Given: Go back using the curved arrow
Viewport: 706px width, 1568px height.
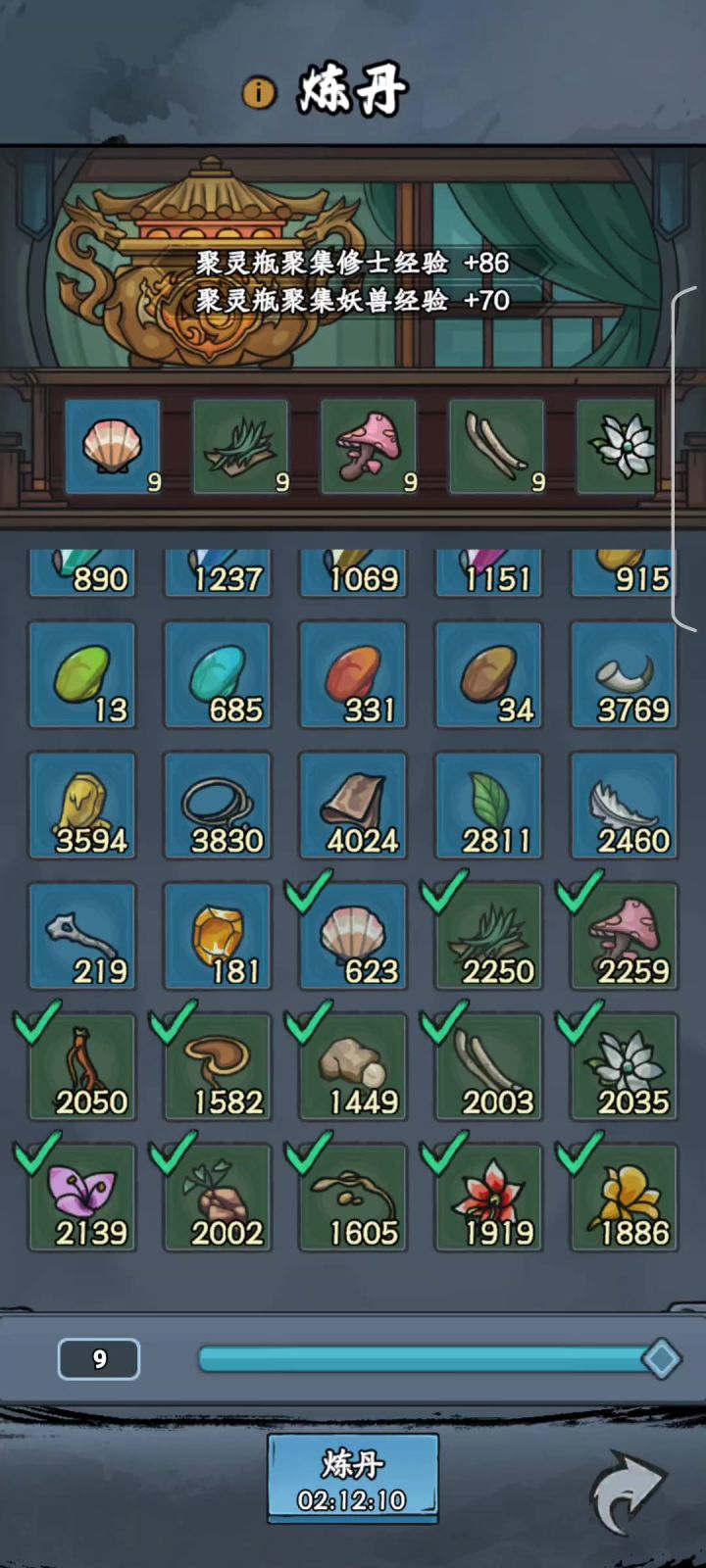Looking at the screenshot, I should (628, 1491).
